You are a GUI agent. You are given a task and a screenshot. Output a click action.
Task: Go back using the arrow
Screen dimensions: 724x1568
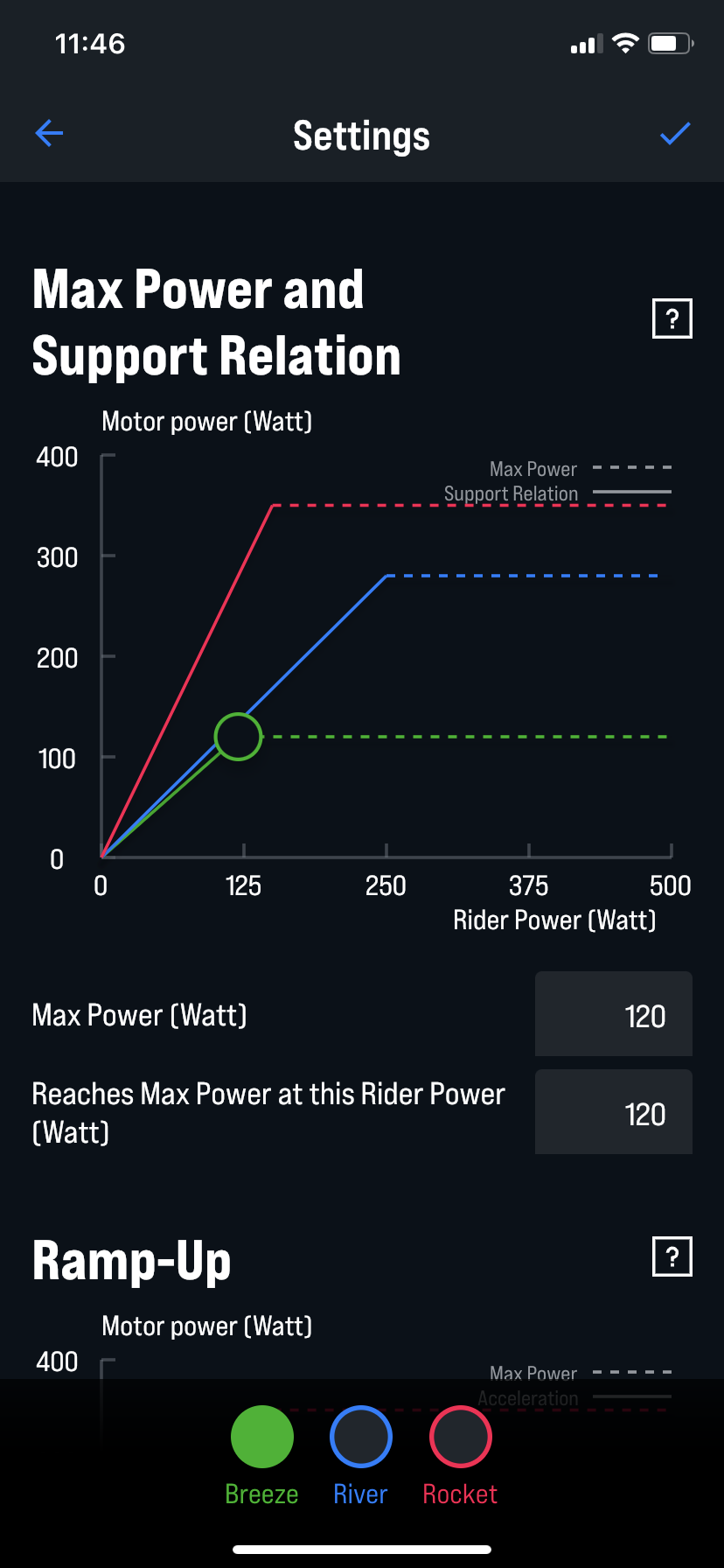click(49, 133)
